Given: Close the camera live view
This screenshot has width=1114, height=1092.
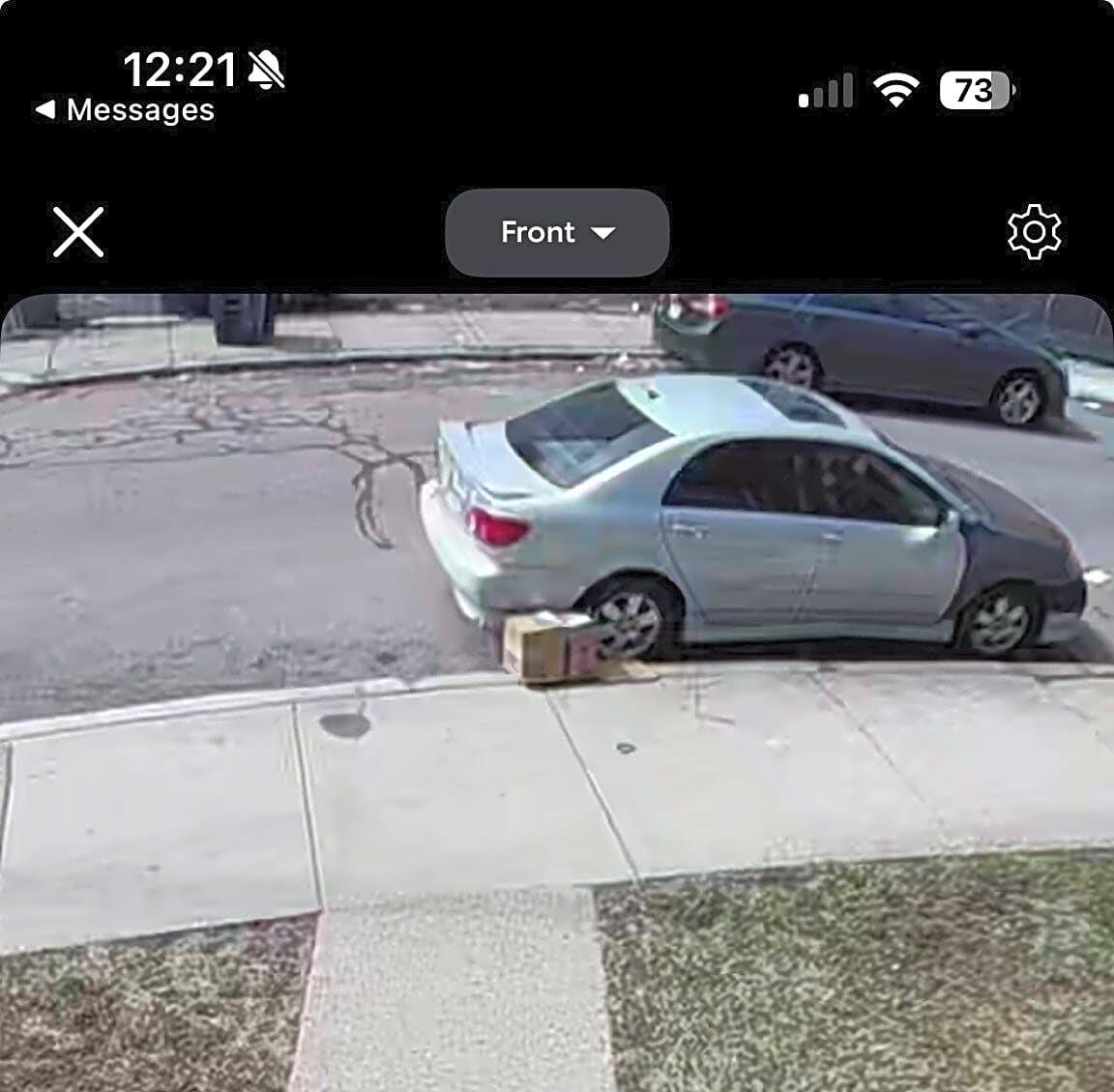Looking at the screenshot, I should (78, 232).
